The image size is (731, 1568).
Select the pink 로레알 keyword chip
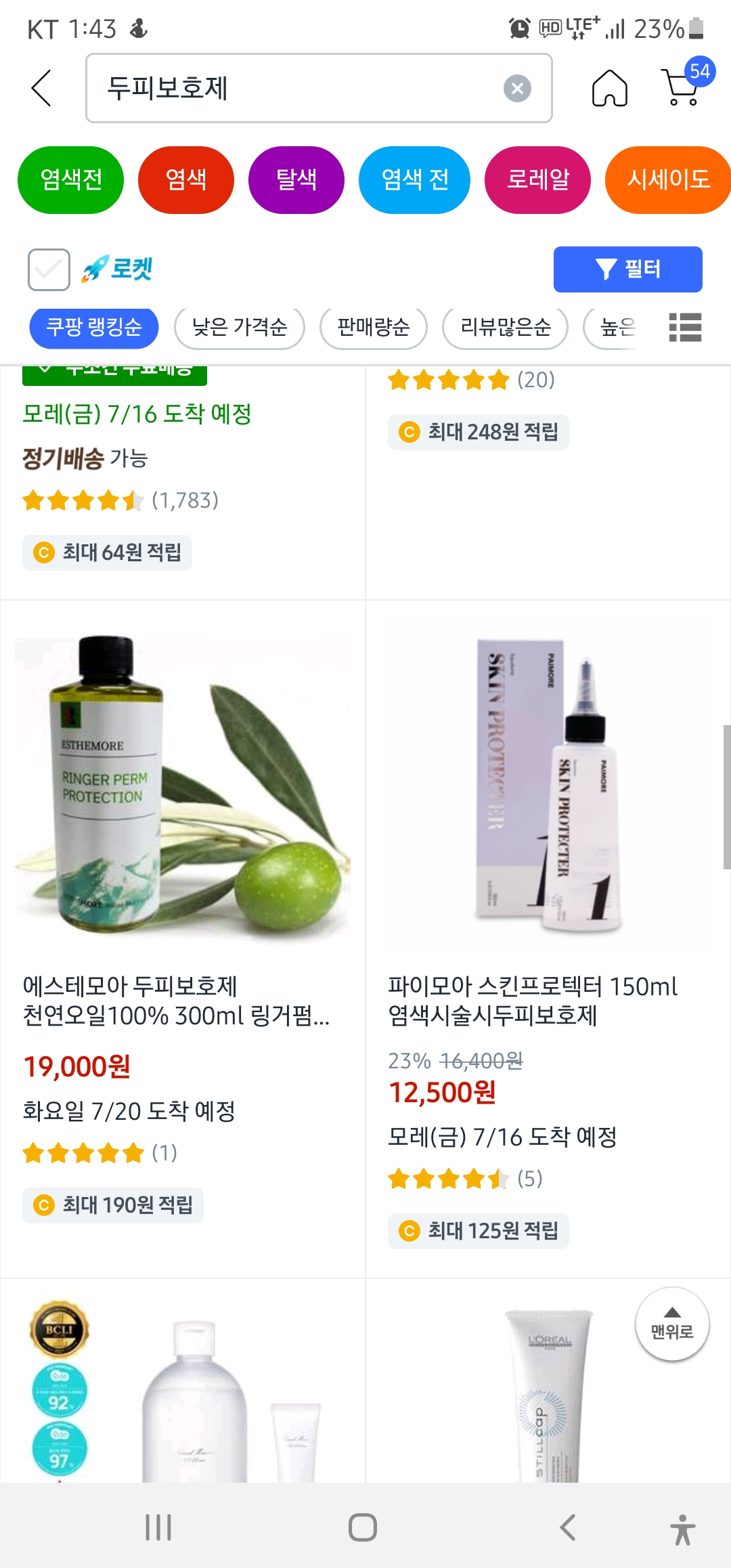click(x=538, y=179)
